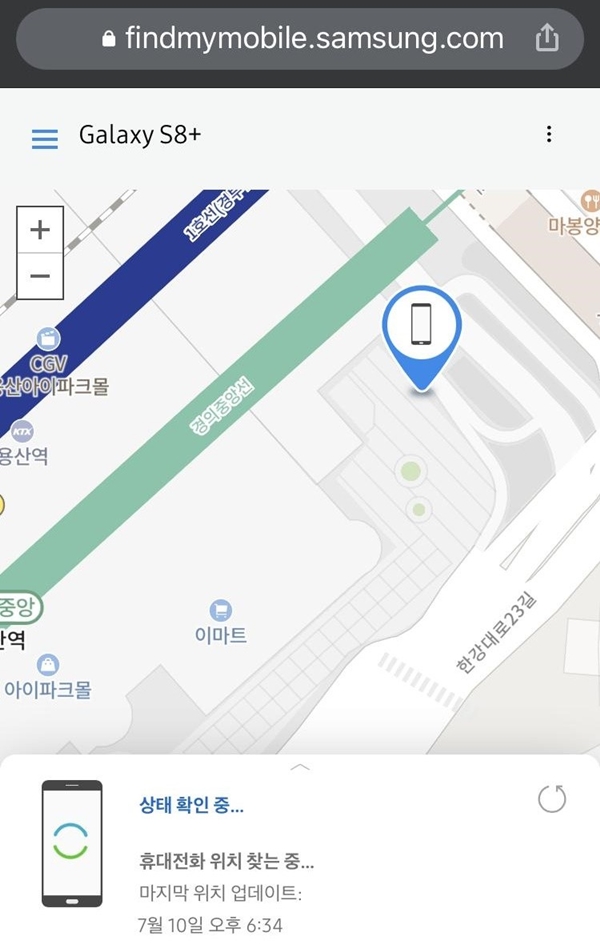
Task: Open the hamburger drawer menu
Action: pos(45,138)
